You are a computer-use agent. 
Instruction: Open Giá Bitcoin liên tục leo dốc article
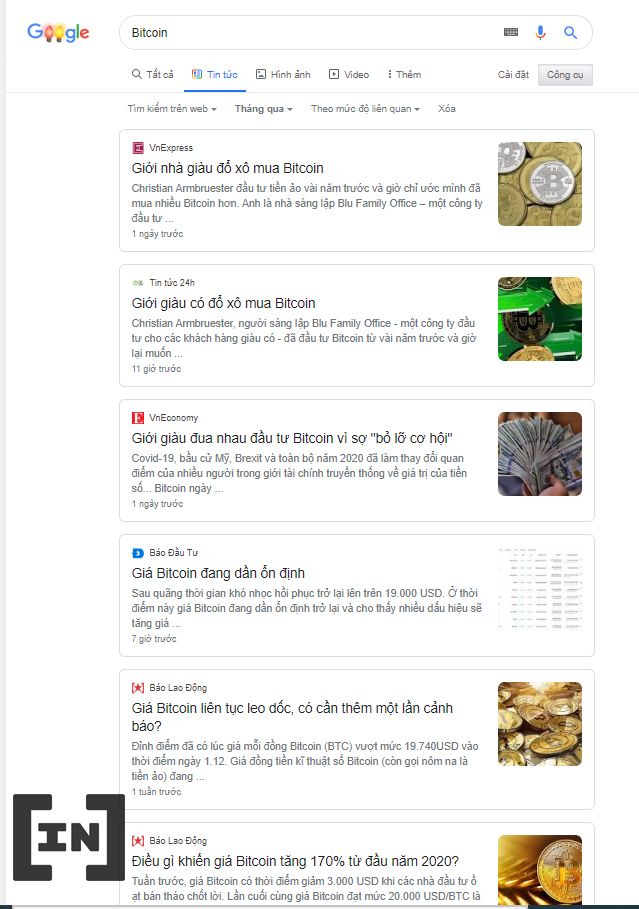click(292, 708)
